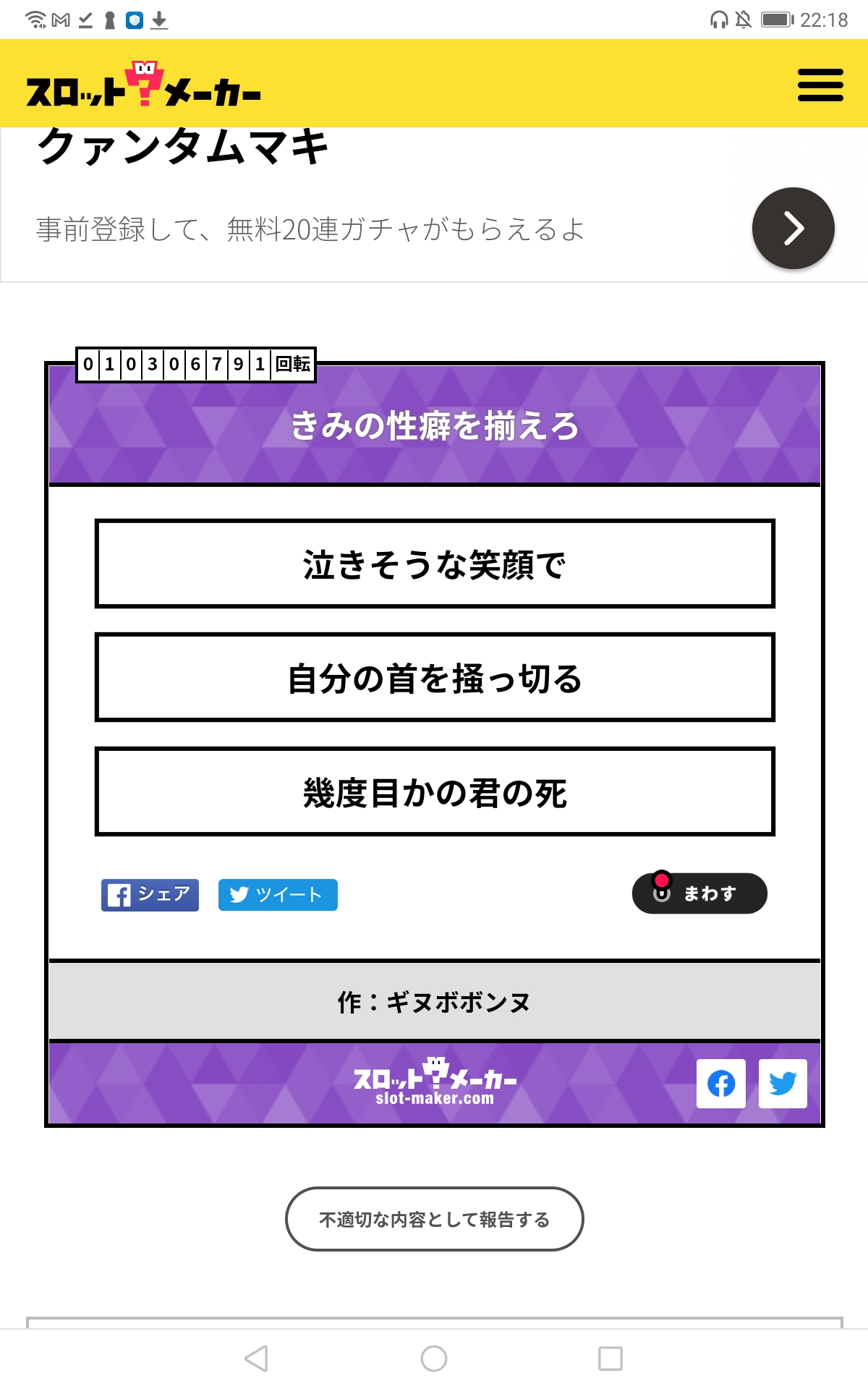Share result via the シェア button
The width and height of the screenshot is (868, 1389).
(x=150, y=895)
